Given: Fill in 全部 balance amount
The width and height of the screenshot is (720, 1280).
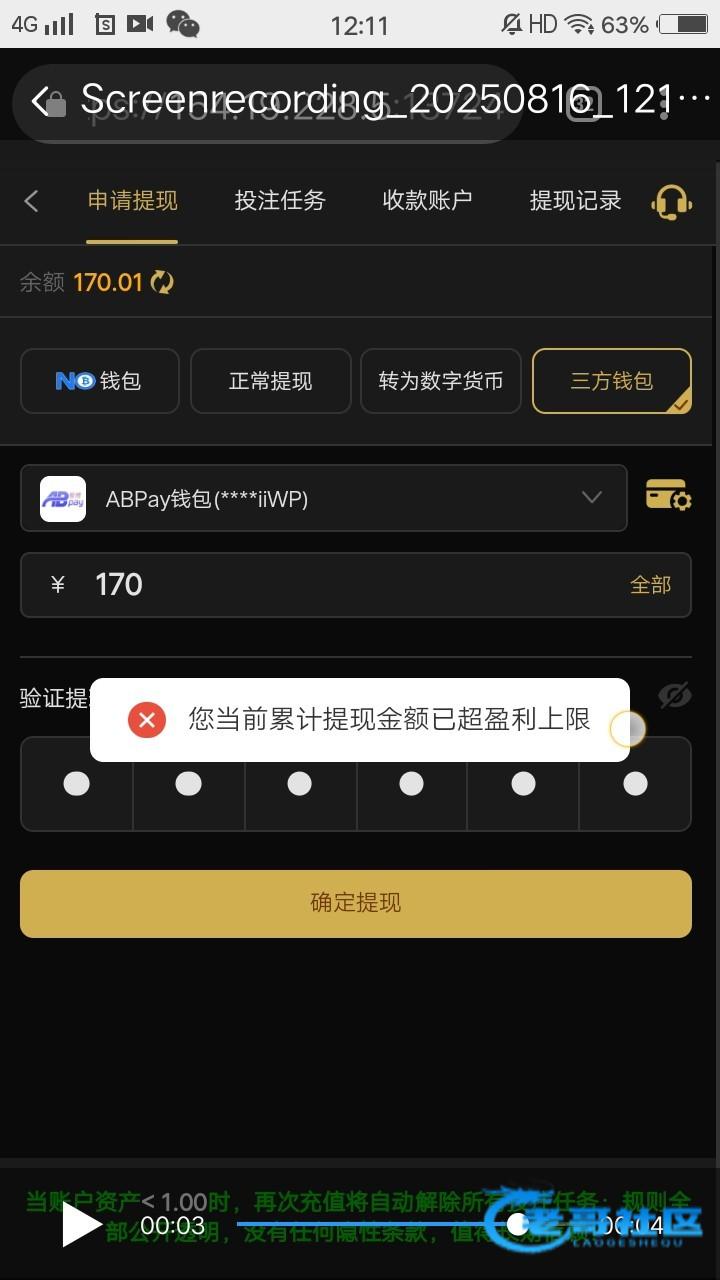Looking at the screenshot, I should click(650, 585).
